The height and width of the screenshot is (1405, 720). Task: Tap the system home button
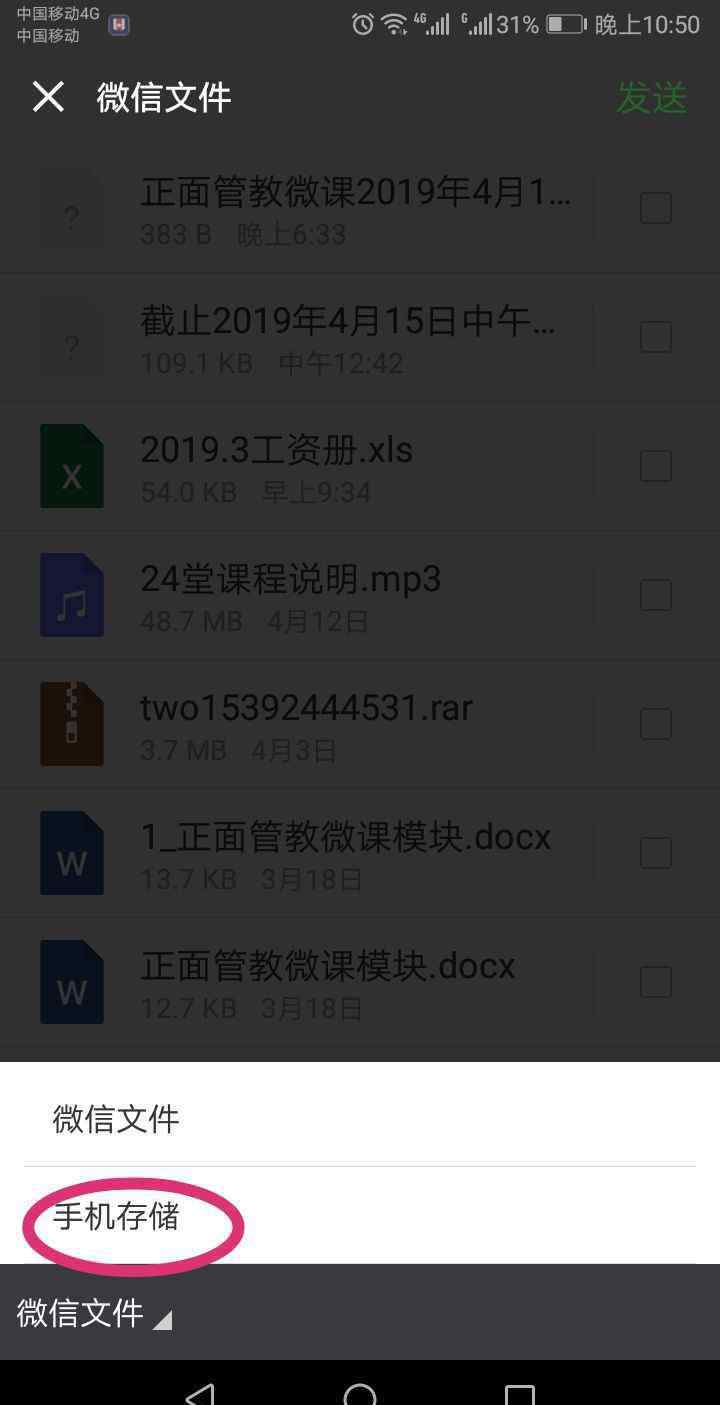click(x=360, y=1394)
